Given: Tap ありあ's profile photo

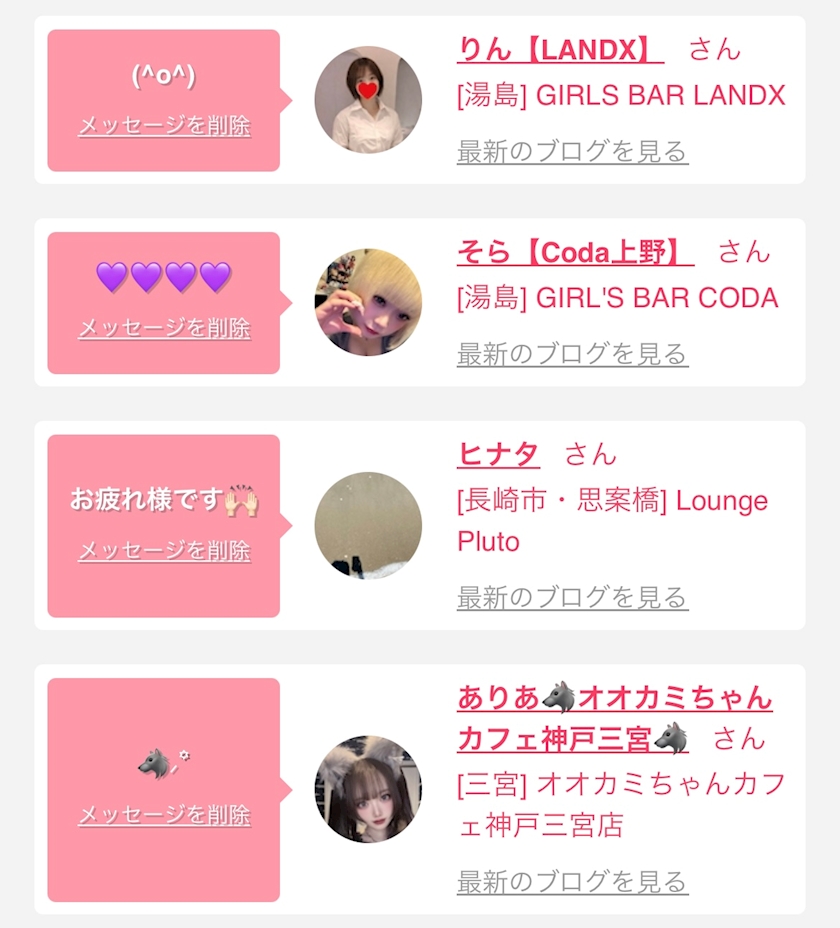Looking at the screenshot, I should tap(368, 789).
